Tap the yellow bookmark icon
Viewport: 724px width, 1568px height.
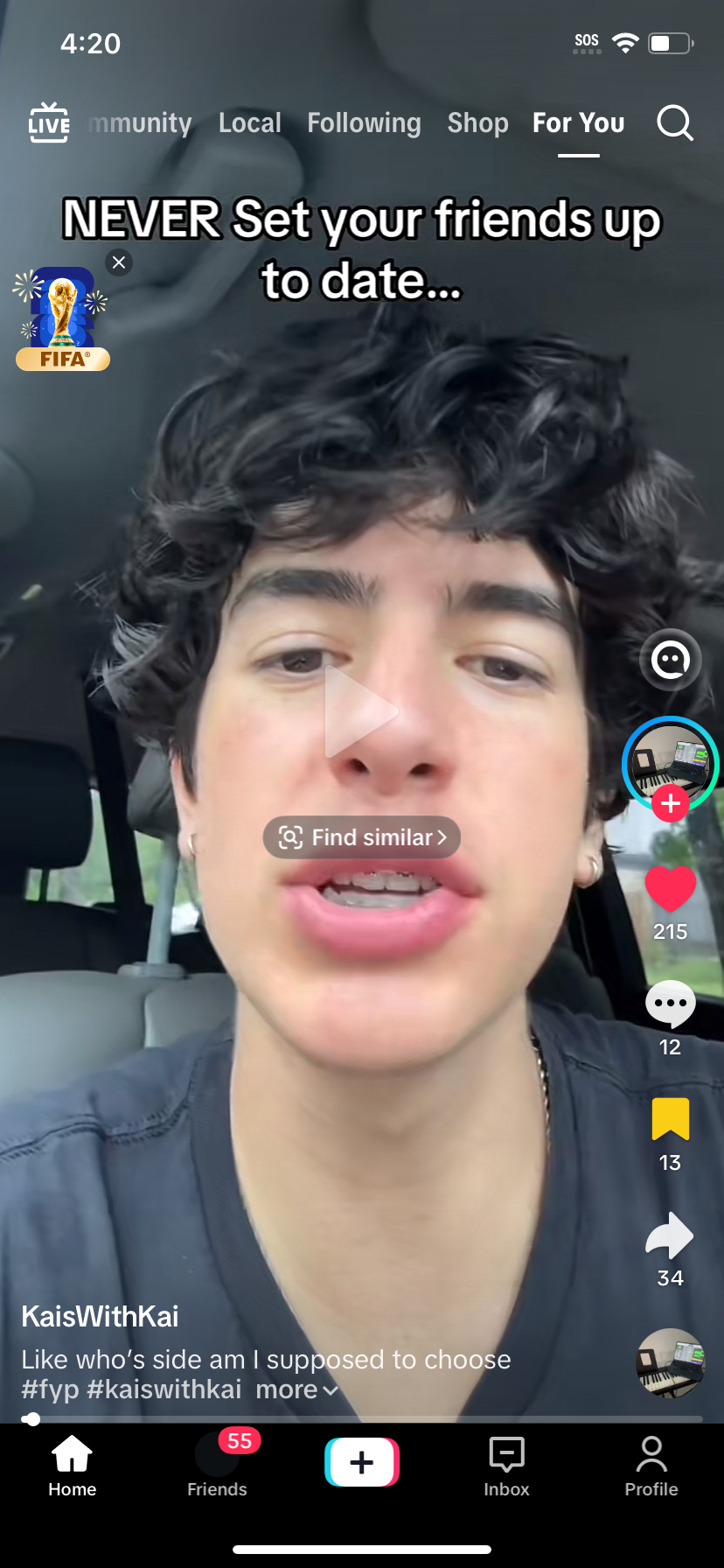(x=671, y=1119)
